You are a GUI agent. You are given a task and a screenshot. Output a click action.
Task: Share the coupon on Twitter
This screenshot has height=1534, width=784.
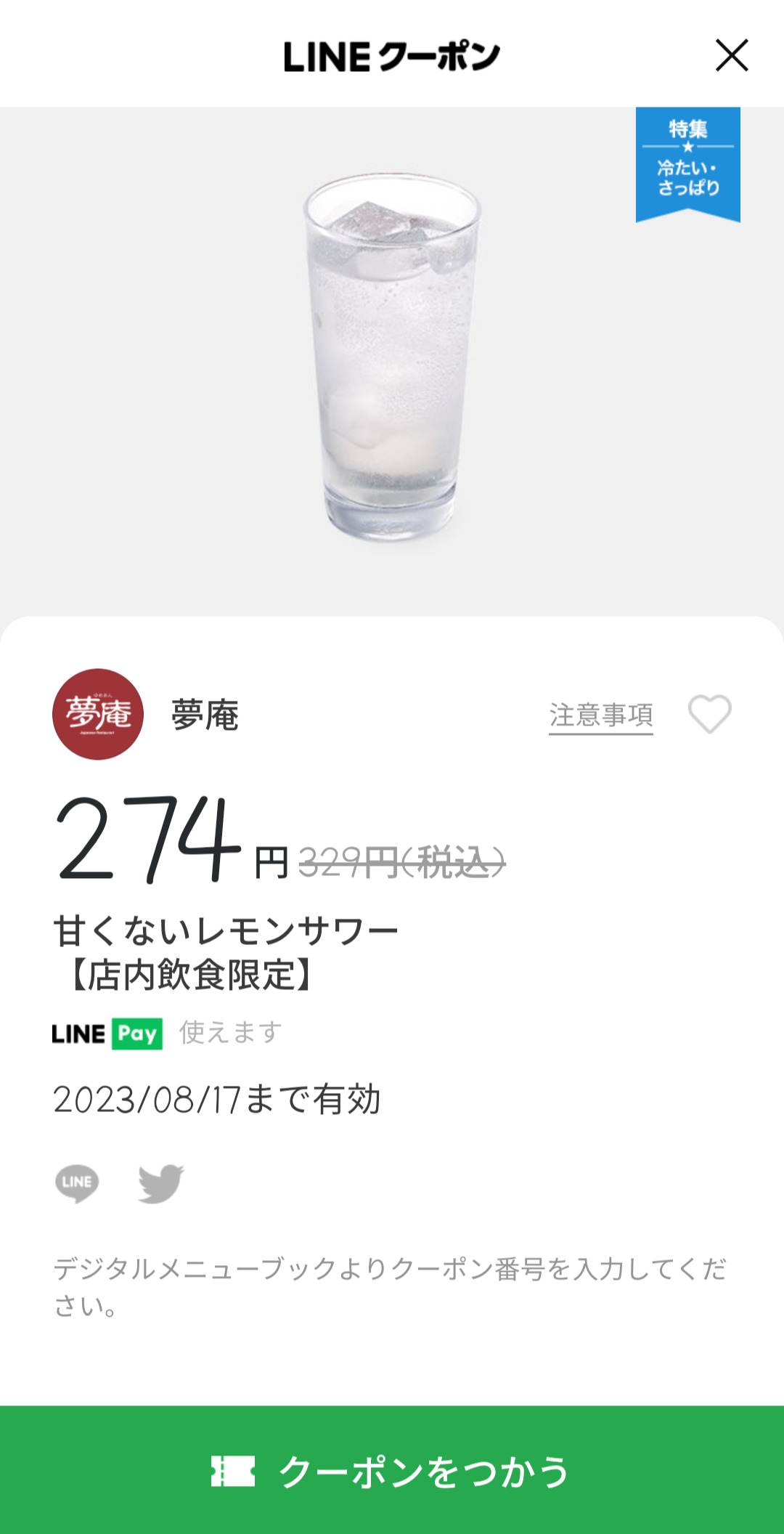(x=160, y=1183)
